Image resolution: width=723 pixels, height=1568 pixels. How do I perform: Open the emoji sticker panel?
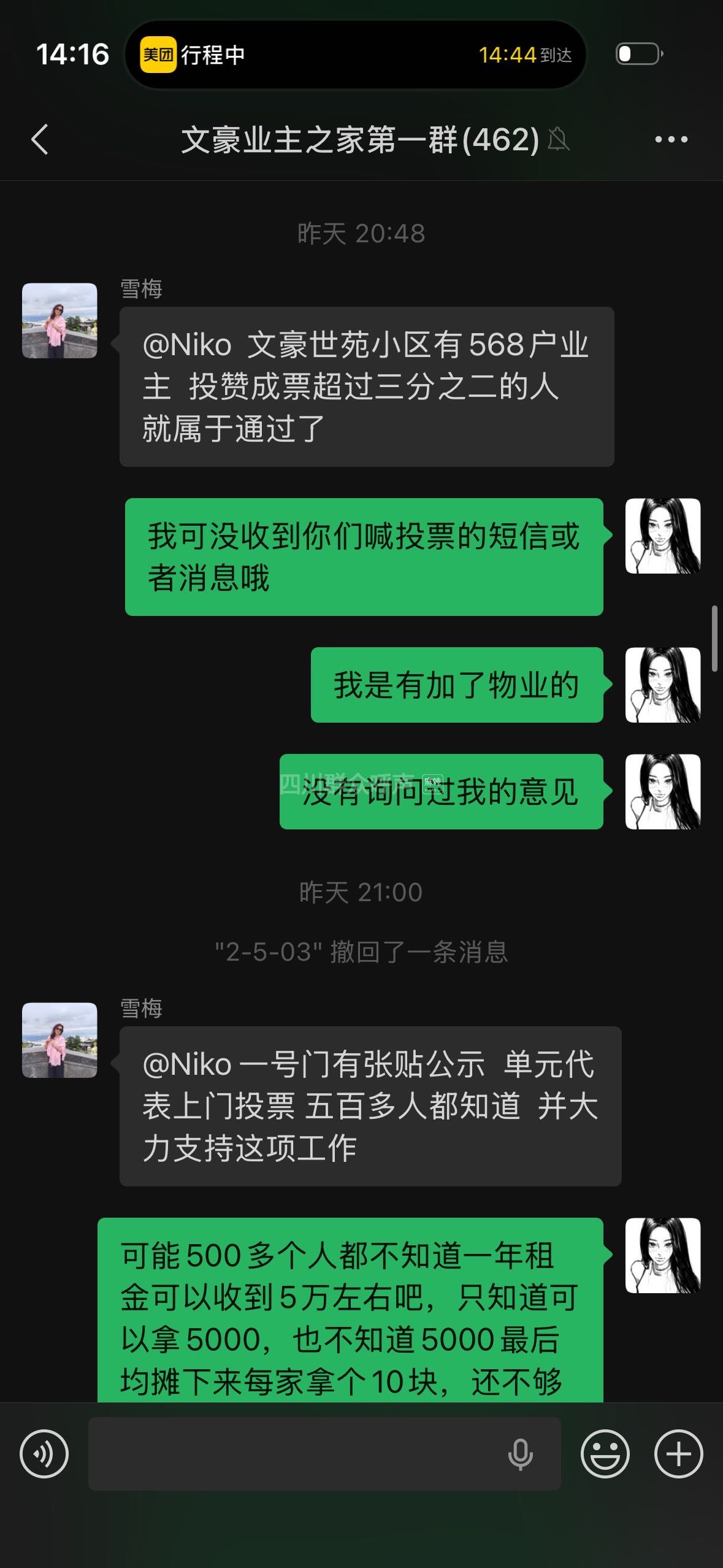click(605, 1453)
